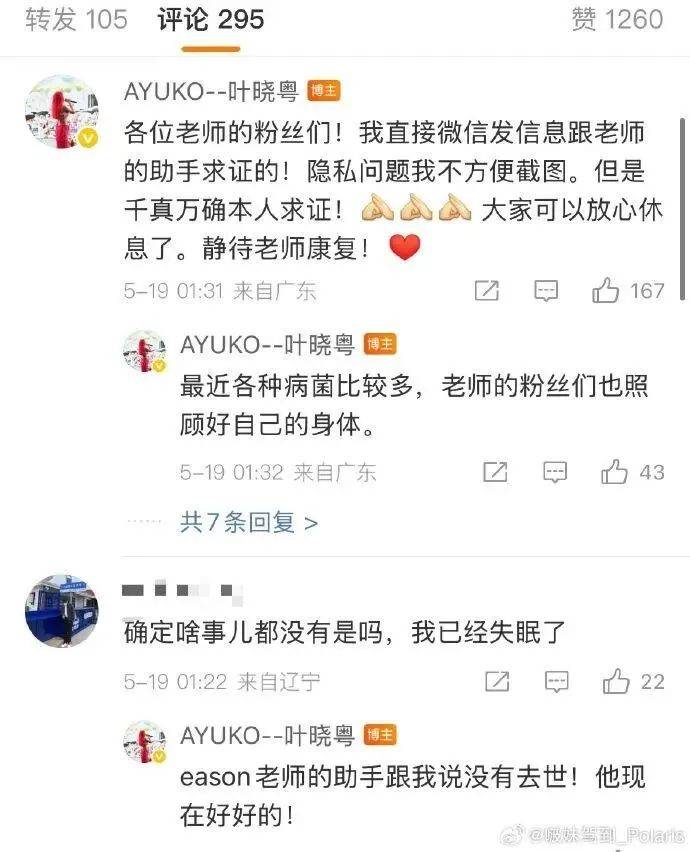Viewport: 690px width, 852px height.
Task: Reply to the comment from 辽宁
Action: (x=557, y=682)
